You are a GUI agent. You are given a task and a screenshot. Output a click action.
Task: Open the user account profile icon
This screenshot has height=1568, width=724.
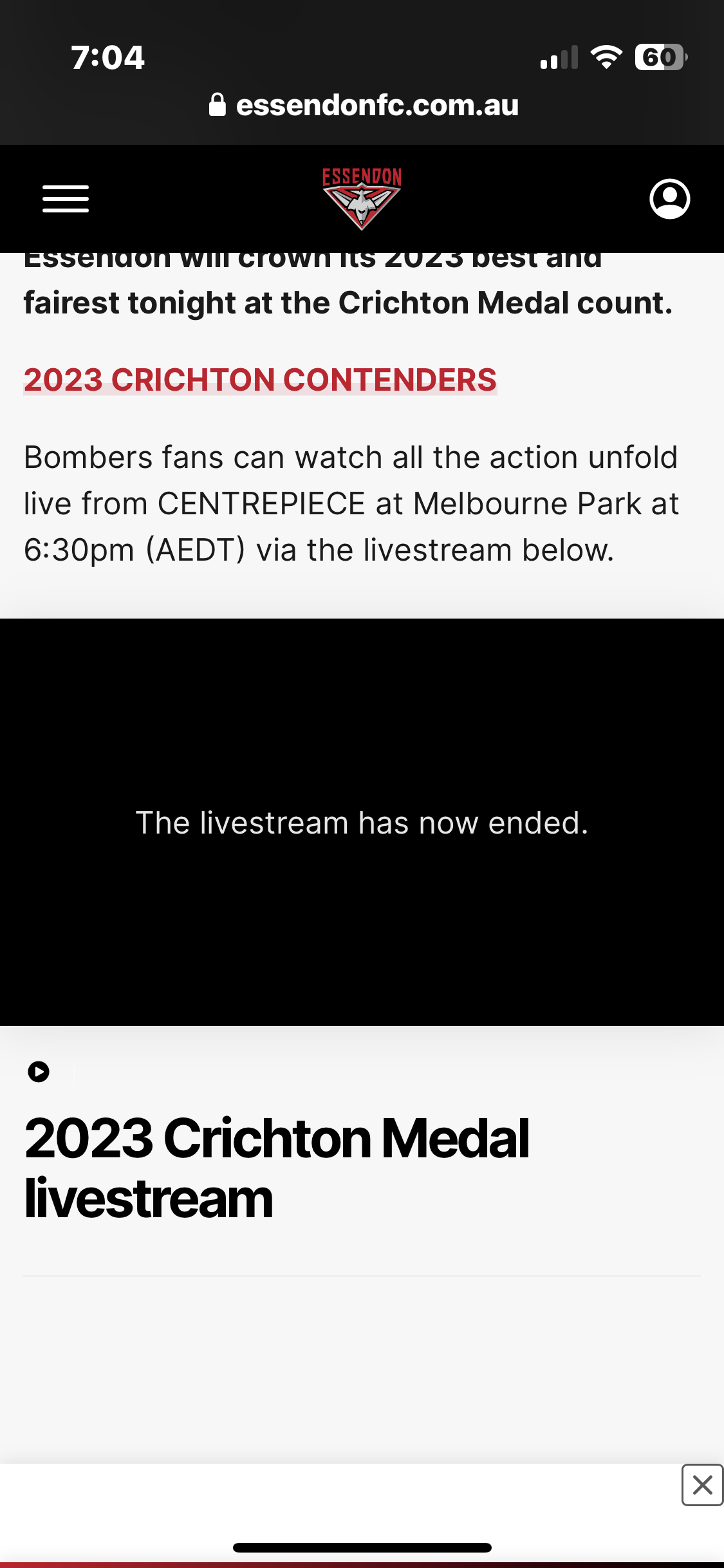(669, 199)
